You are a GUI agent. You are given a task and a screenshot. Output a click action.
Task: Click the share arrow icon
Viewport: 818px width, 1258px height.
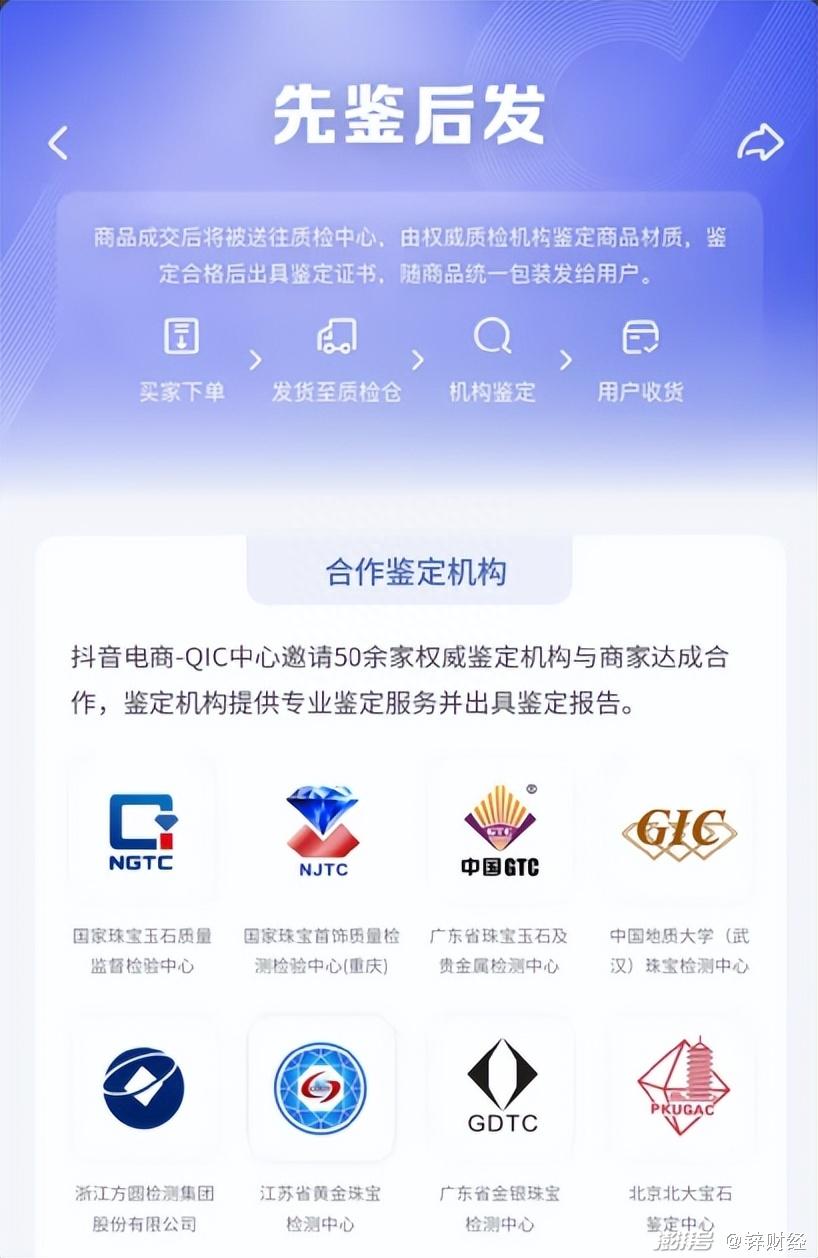pyautogui.click(x=761, y=142)
